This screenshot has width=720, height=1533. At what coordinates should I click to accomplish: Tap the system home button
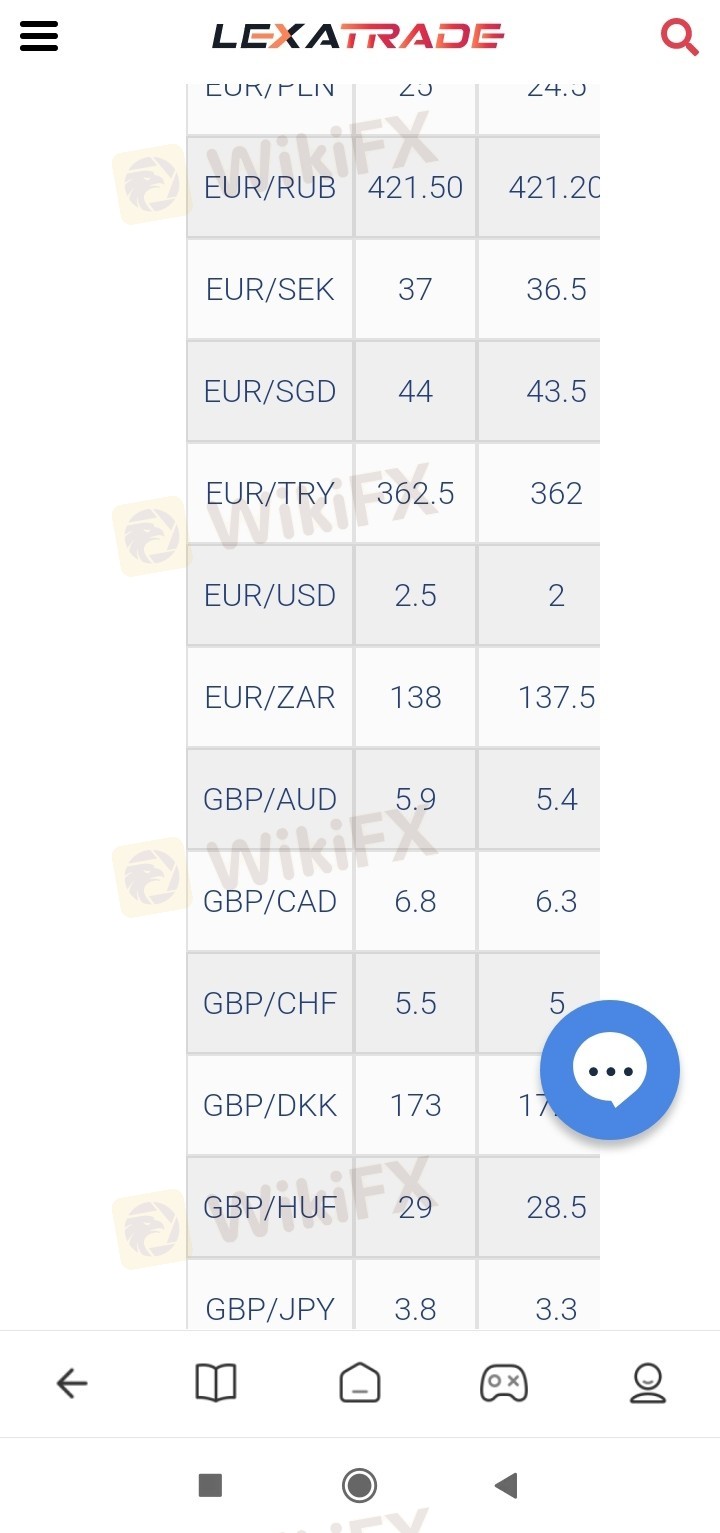click(360, 1485)
